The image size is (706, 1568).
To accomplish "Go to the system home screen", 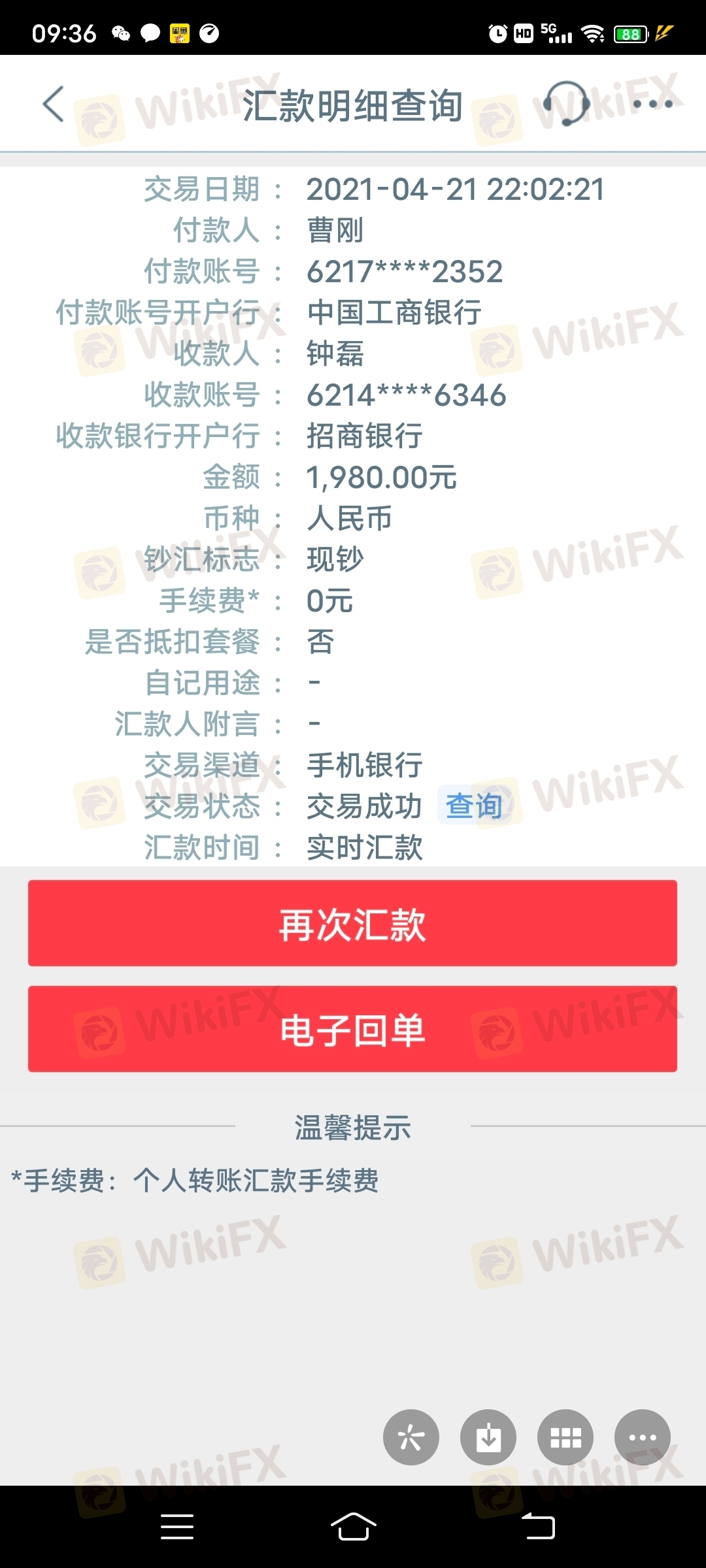I will click(x=353, y=1527).
